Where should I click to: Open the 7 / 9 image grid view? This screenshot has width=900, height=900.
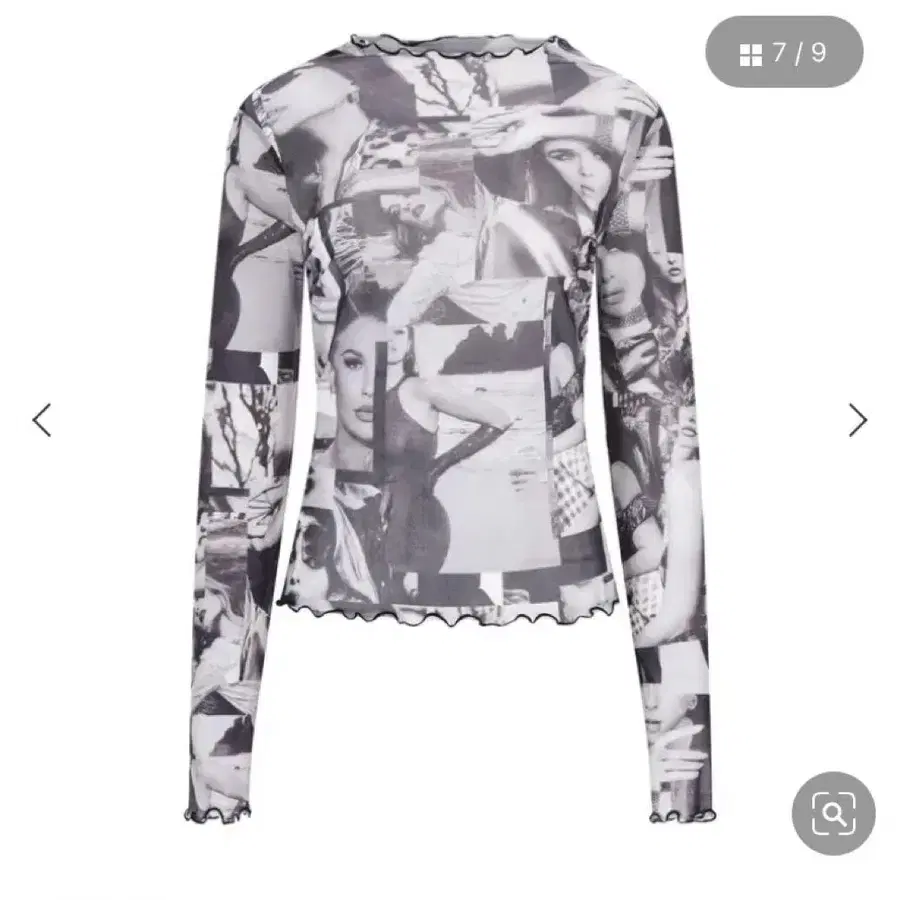(x=784, y=52)
